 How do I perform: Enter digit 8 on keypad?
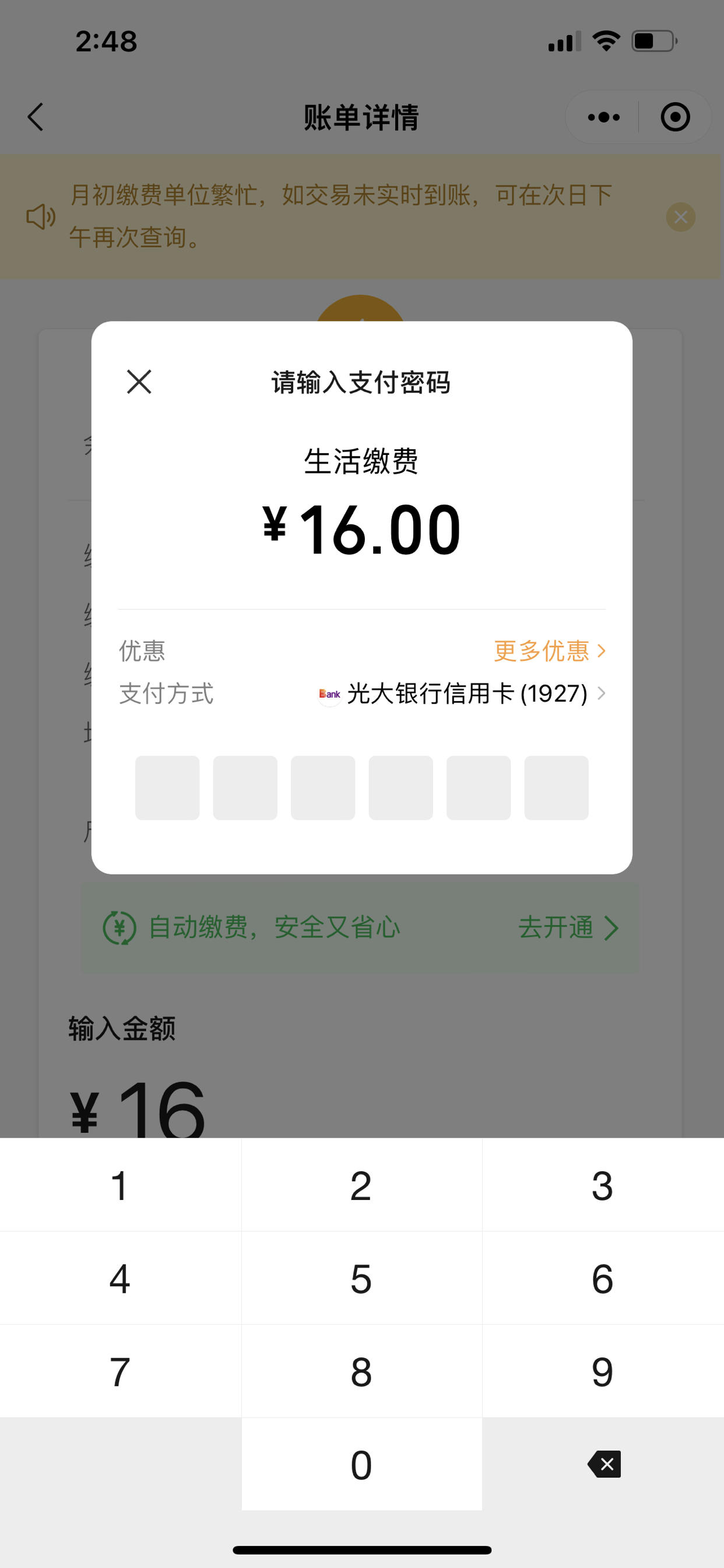point(361,1371)
